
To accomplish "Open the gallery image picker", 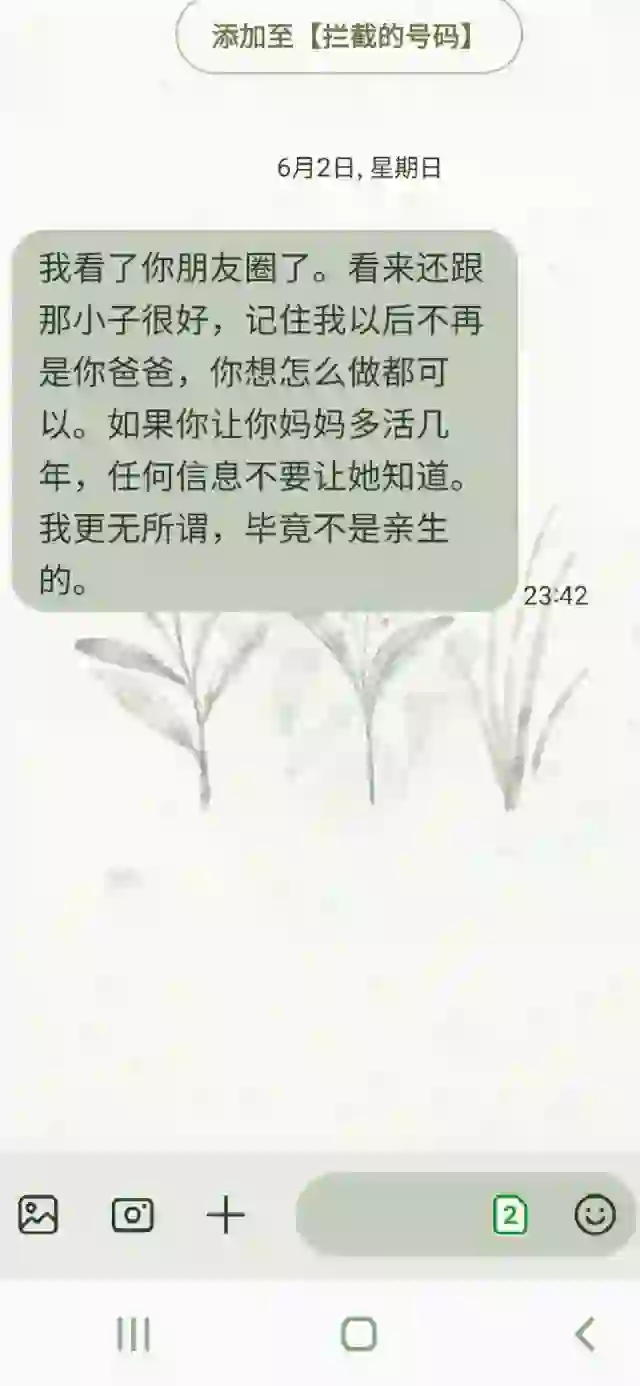I will point(38,1215).
